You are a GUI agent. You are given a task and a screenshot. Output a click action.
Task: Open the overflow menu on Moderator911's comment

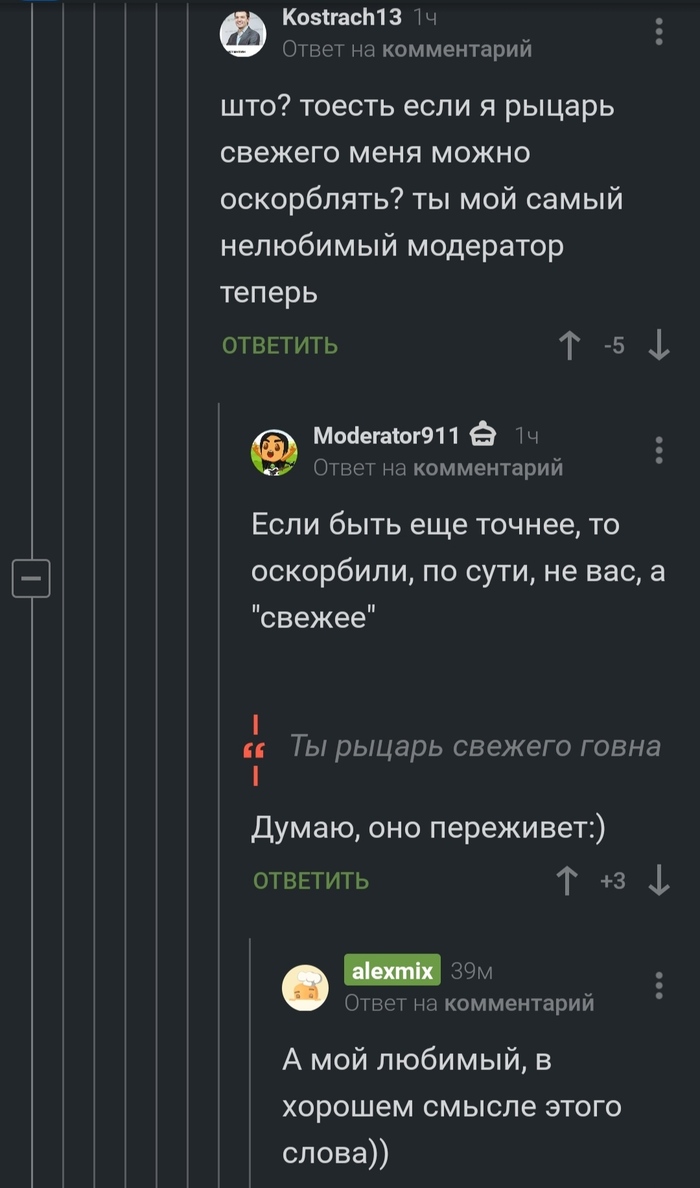click(659, 450)
